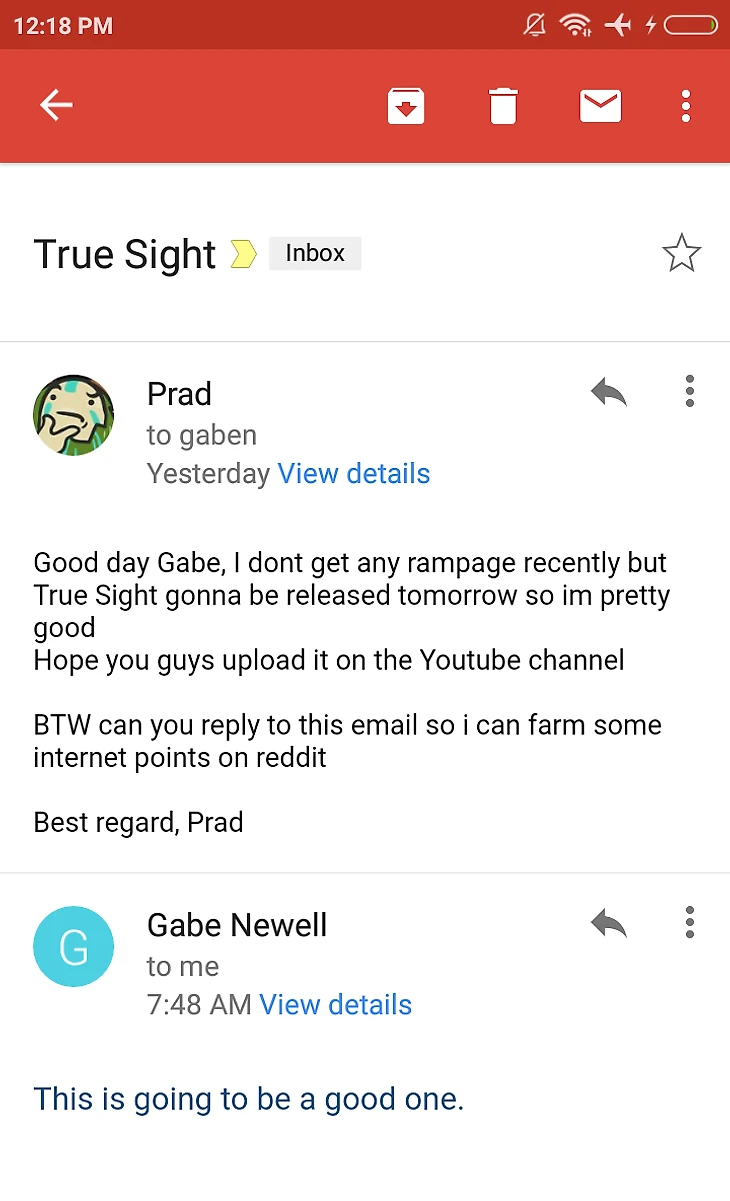Open the top bar overflow menu

pyautogui.click(x=686, y=106)
